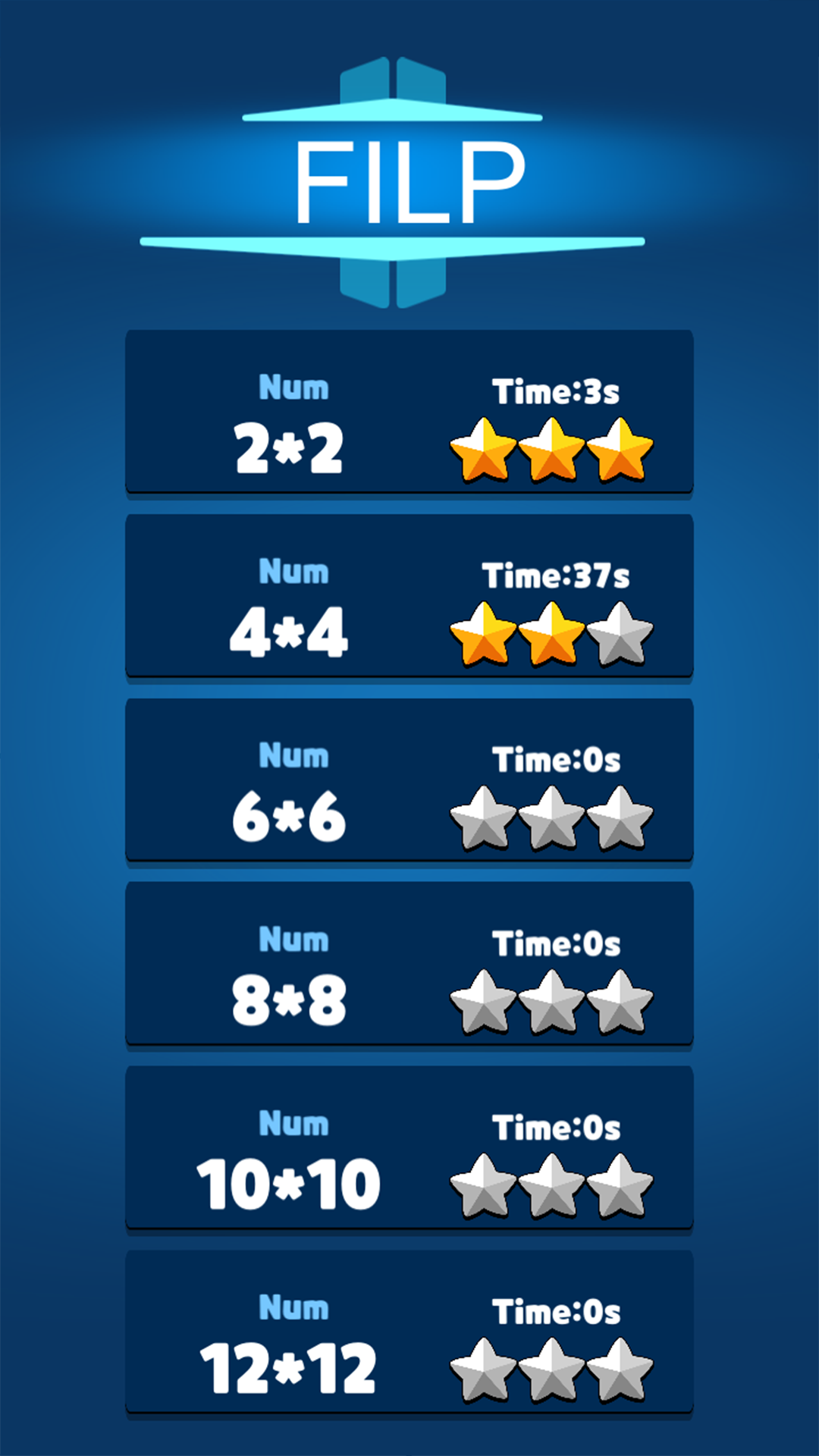The width and height of the screenshot is (819, 1456).
Task: Select the 2*2 level
Action: point(409,412)
